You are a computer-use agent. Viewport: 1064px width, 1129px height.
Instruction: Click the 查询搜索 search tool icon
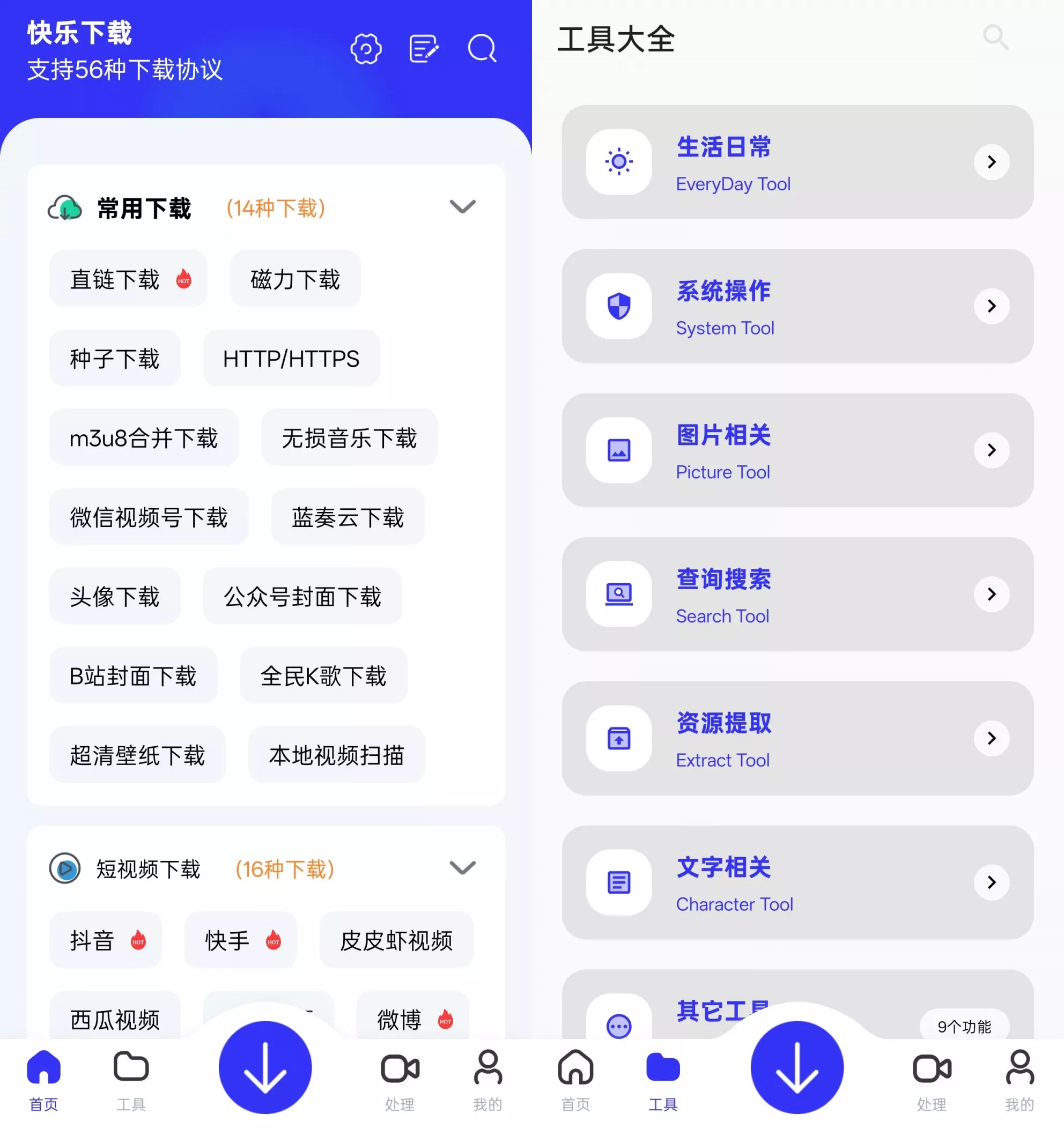pyautogui.click(x=619, y=594)
